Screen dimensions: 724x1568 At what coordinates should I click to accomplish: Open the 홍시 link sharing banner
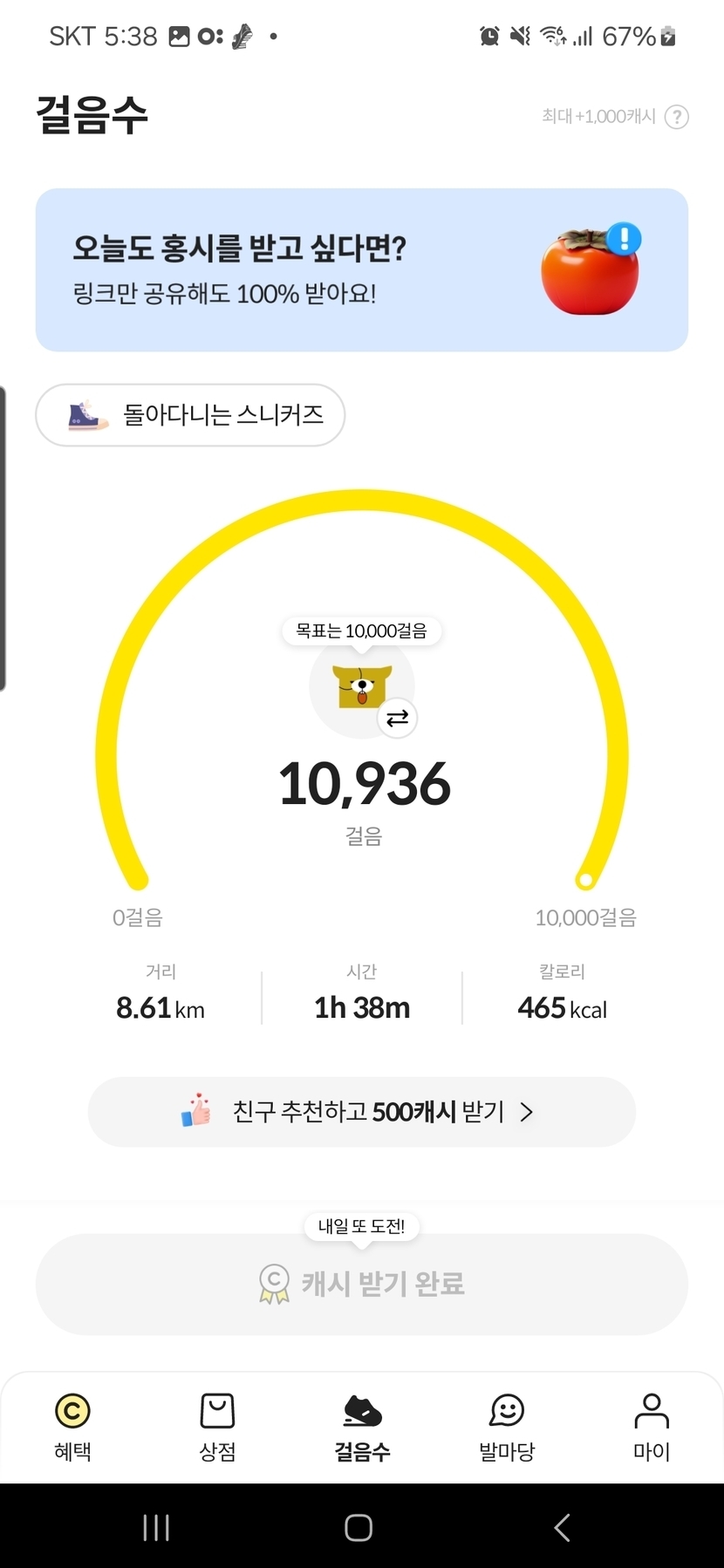coord(361,270)
